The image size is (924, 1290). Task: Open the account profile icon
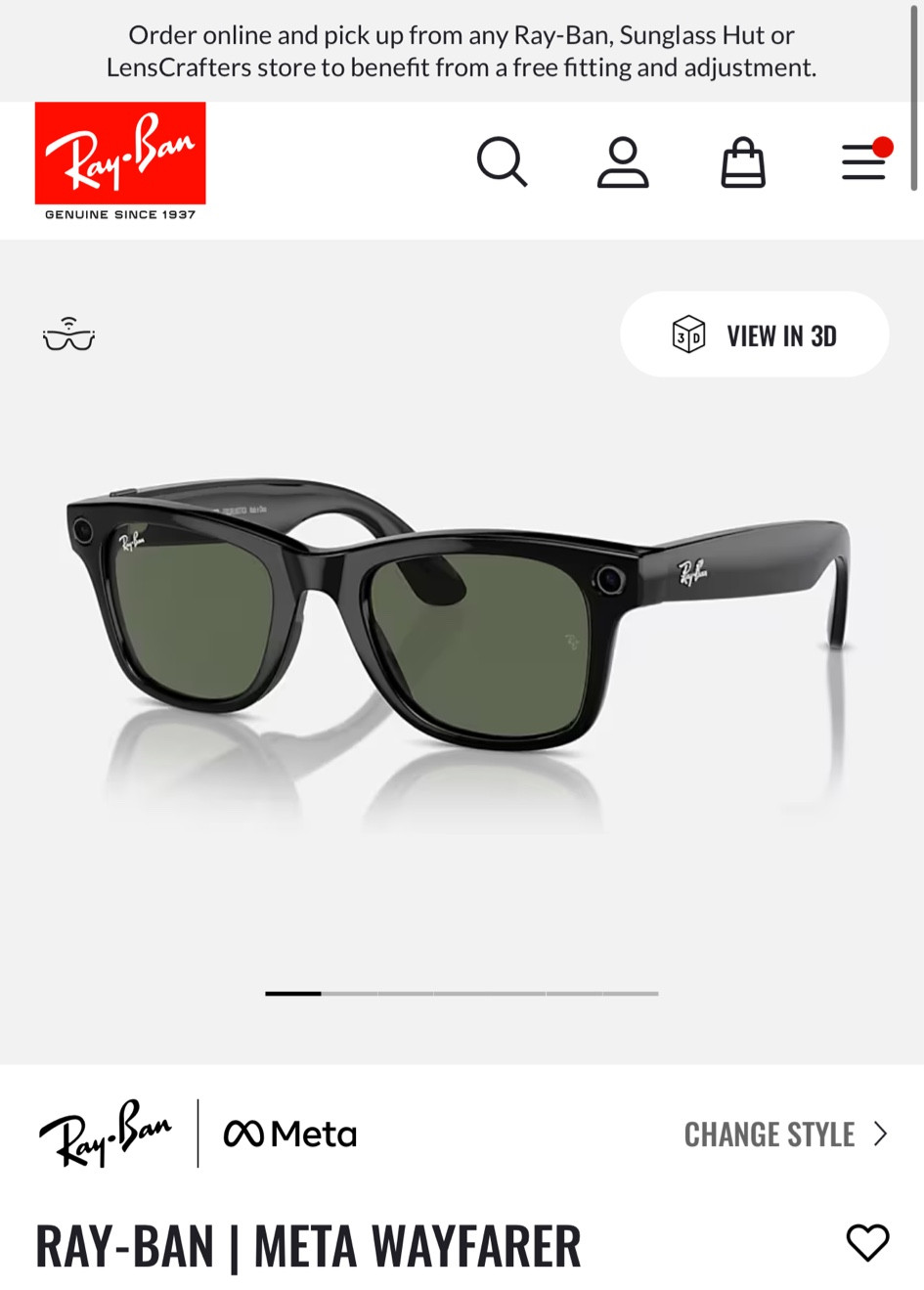[x=623, y=161]
